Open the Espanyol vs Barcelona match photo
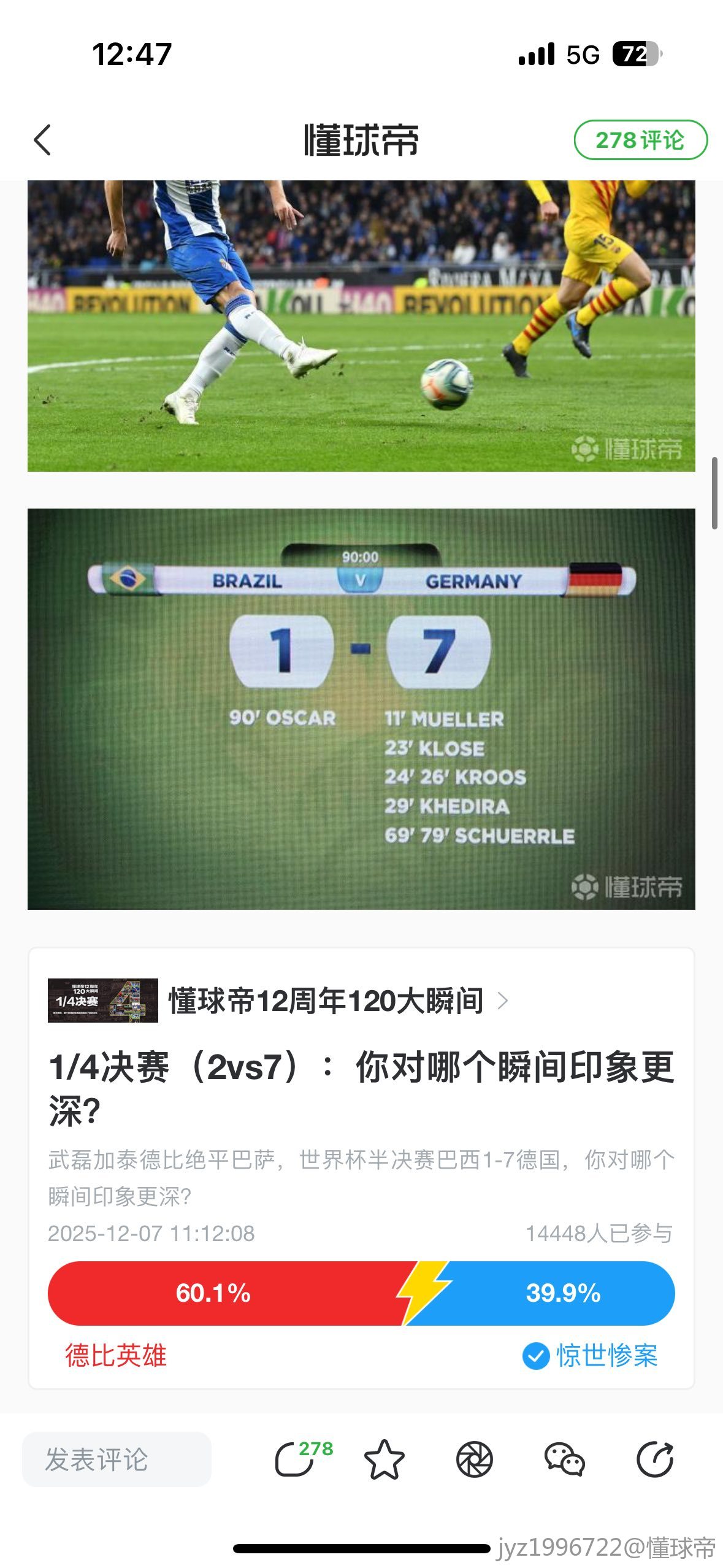The height and width of the screenshot is (1568, 723). click(361, 325)
